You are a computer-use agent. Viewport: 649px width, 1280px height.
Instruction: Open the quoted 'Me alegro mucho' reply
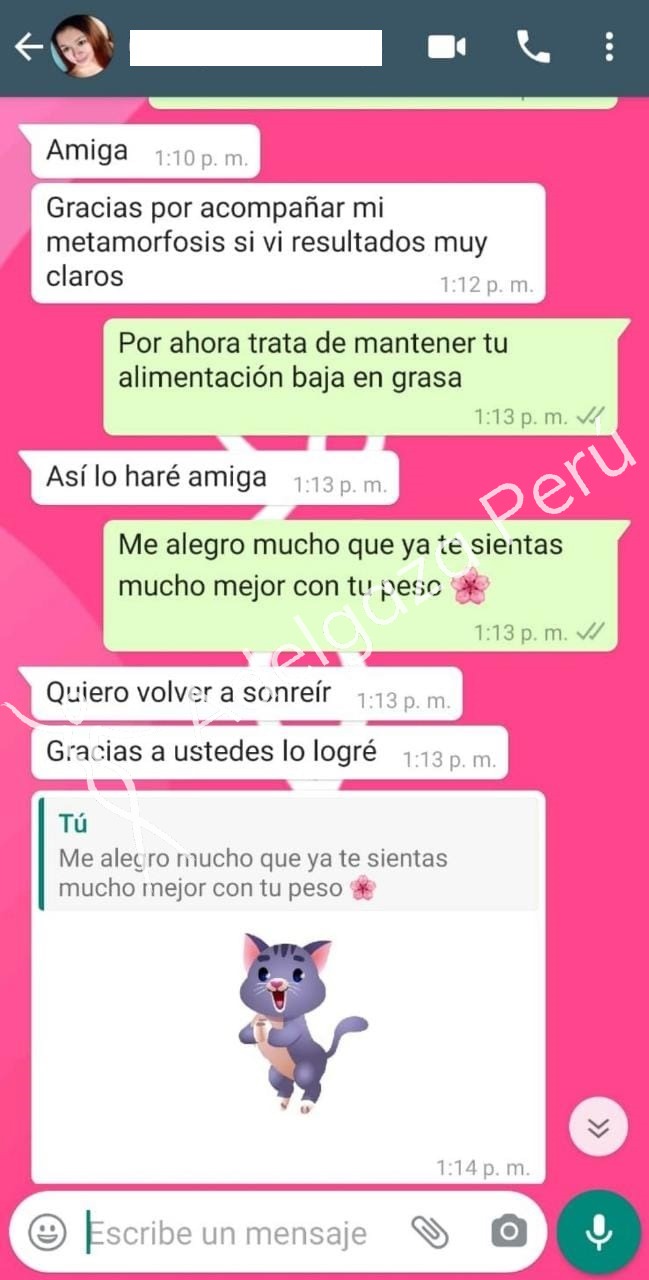click(x=288, y=856)
